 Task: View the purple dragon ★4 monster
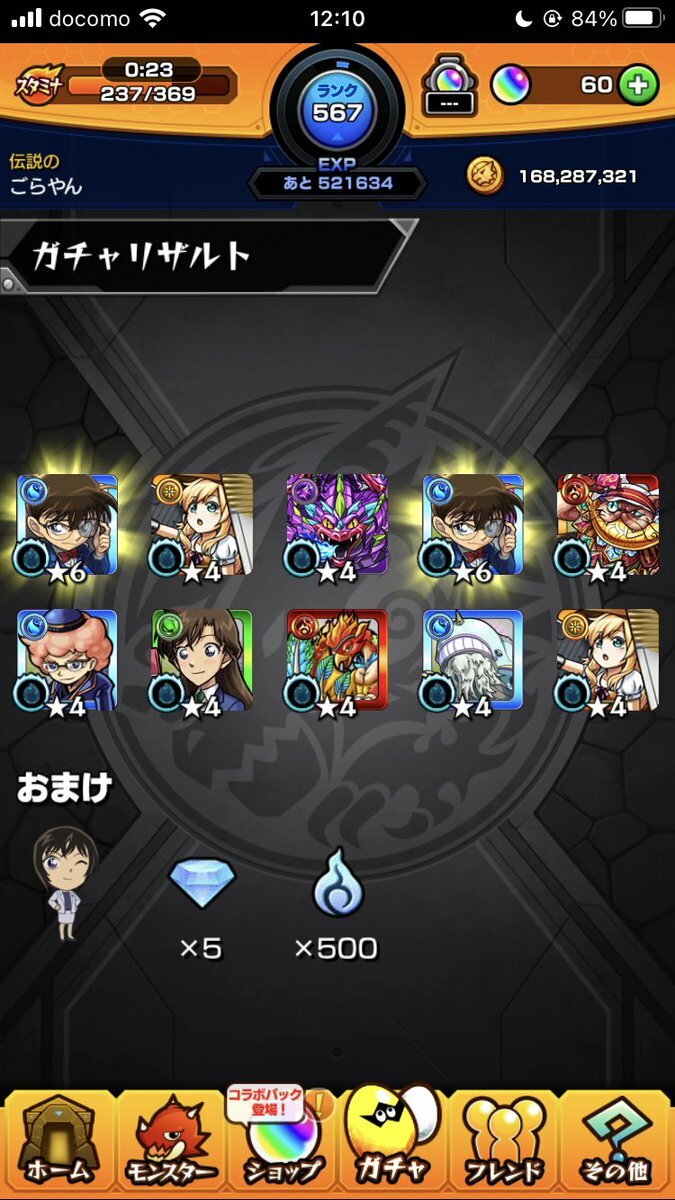[337, 525]
